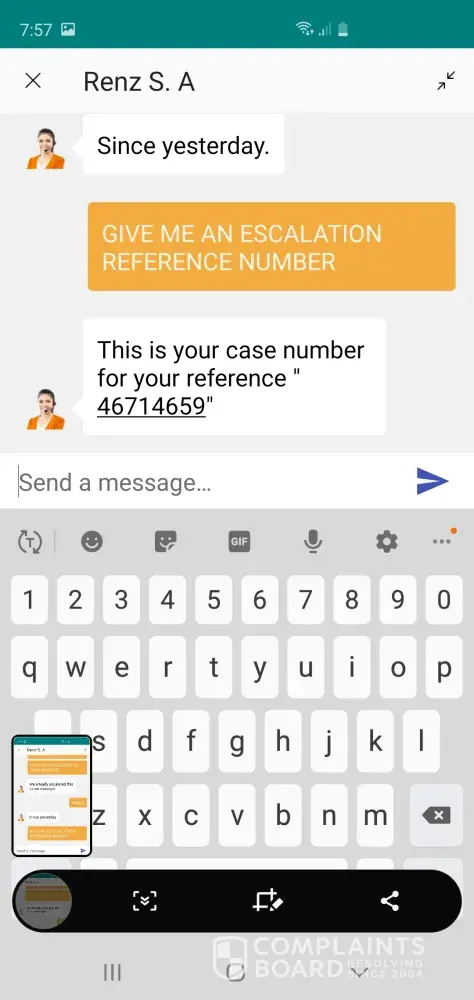Screen dimensions: 474x1000
Task: Crop and edit the screenshot
Action: (x=268, y=901)
